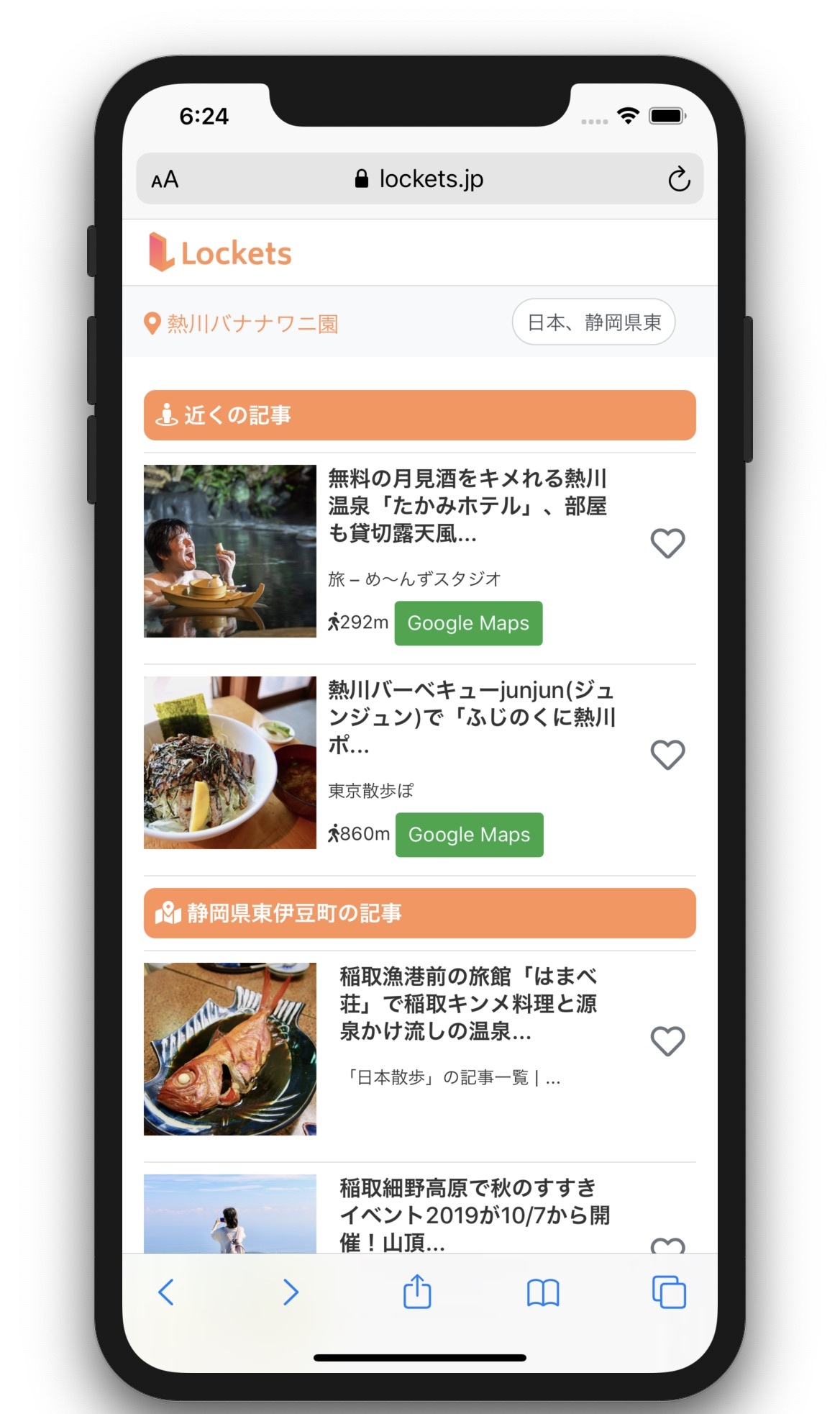Go back in Safari
The image size is (840, 1414).
pyautogui.click(x=166, y=1292)
